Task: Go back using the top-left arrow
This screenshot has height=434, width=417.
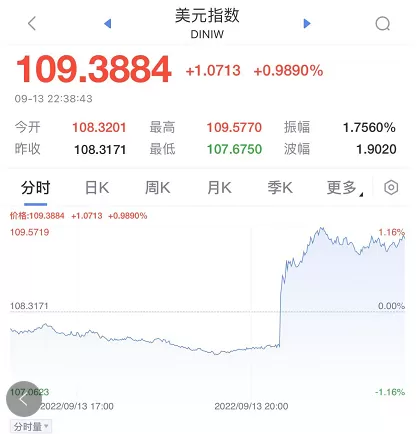Action: 32,23
